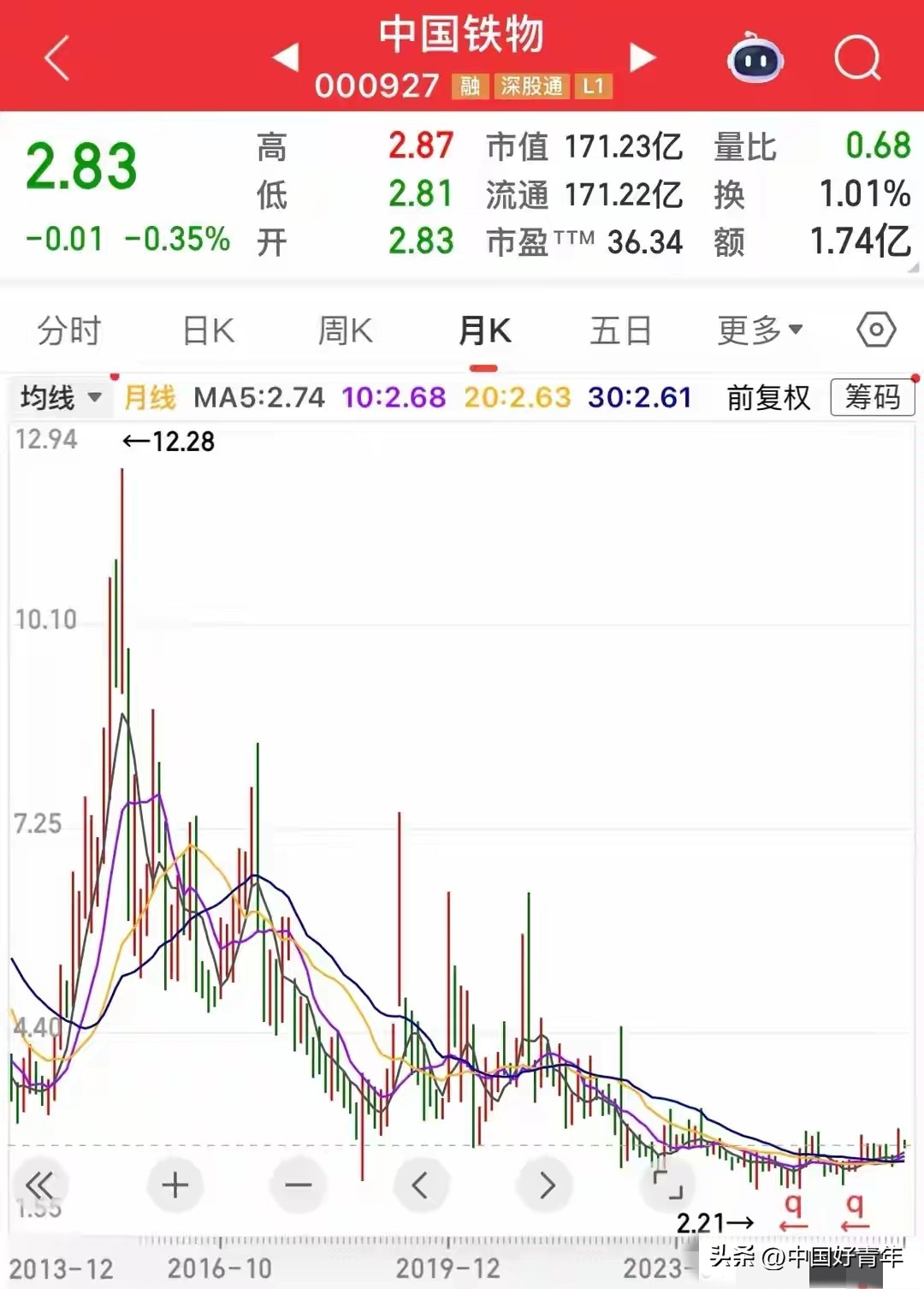Image resolution: width=924 pixels, height=1289 pixels.
Task: Switch to the 日K daily chart tab
Action: 206,329
